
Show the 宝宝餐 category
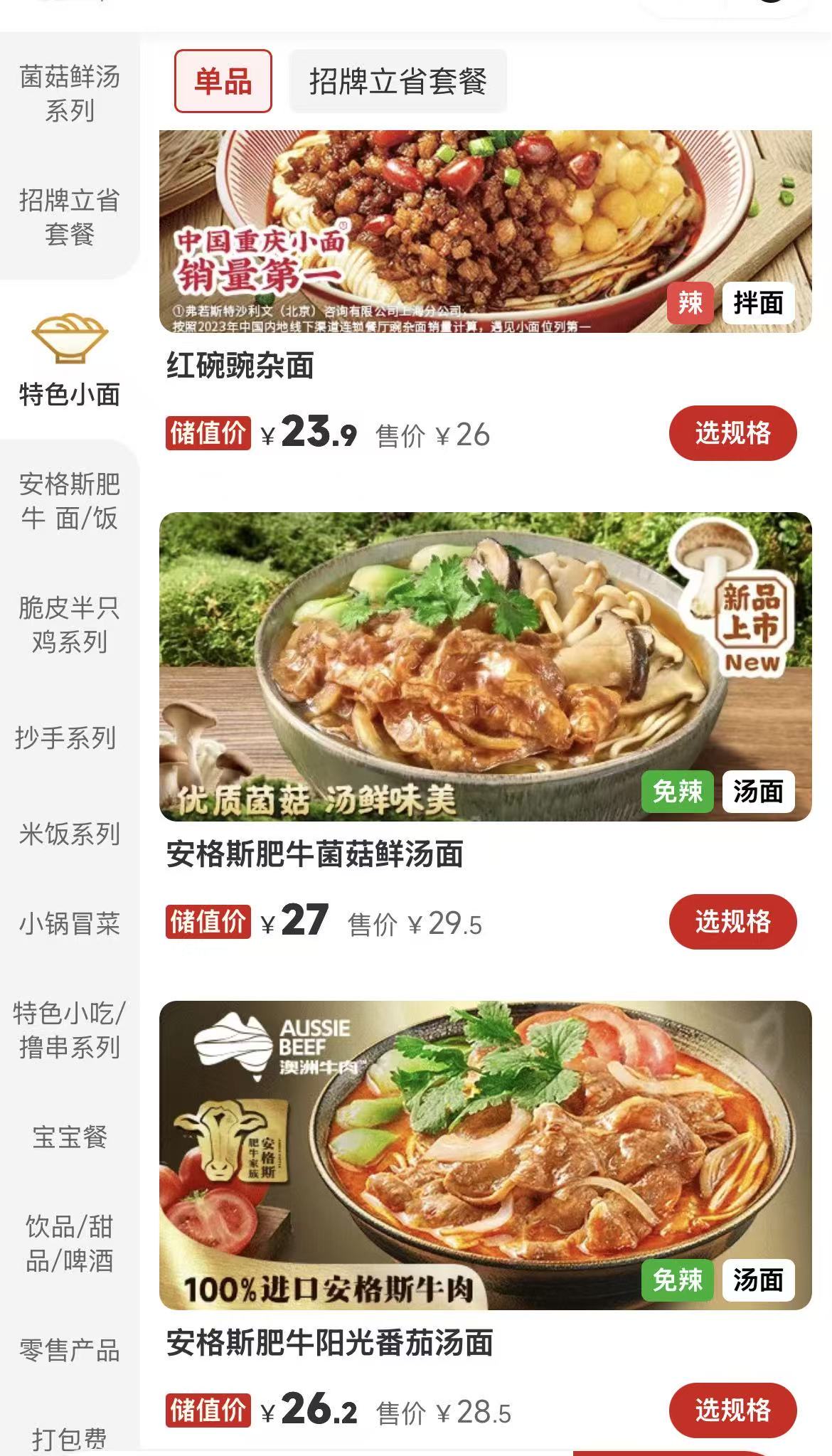pyautogui.click(x=69, y=1137)
